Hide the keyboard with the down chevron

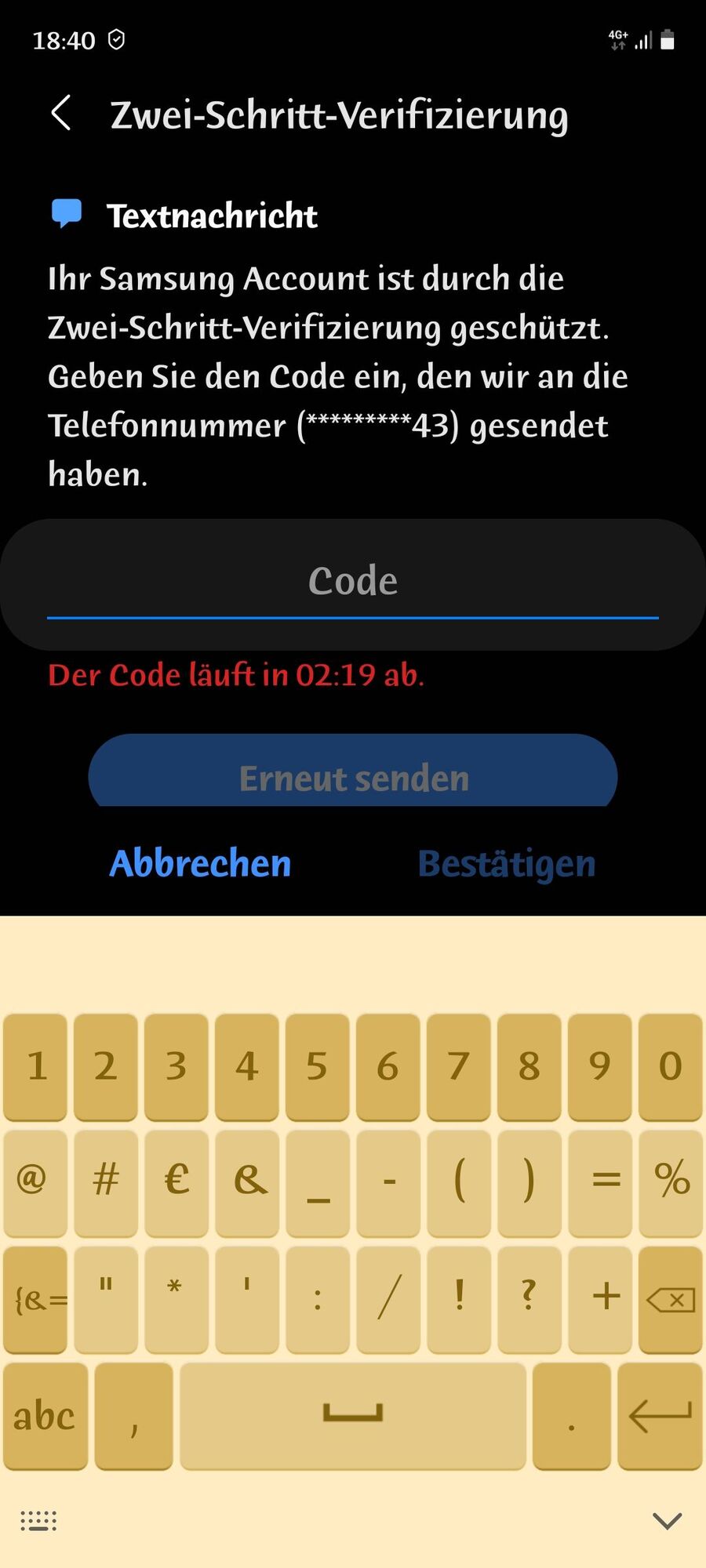tap(667, 1520)
